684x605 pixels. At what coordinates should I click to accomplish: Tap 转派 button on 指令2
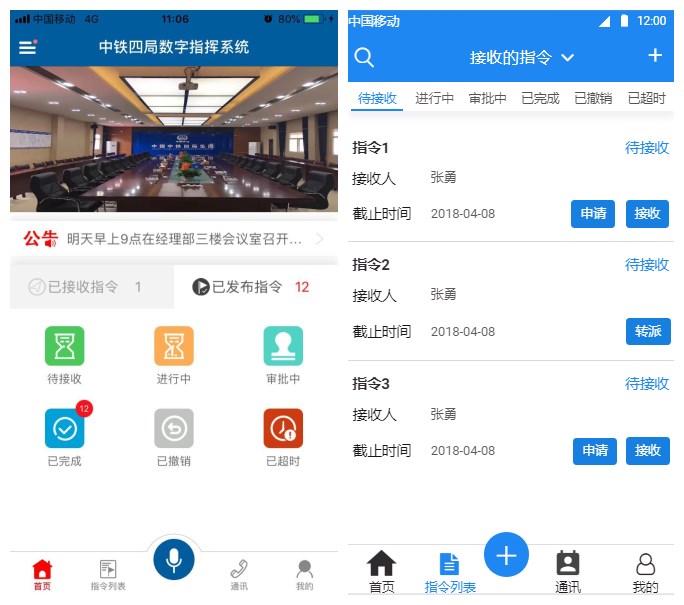click(x=647, y=332)
